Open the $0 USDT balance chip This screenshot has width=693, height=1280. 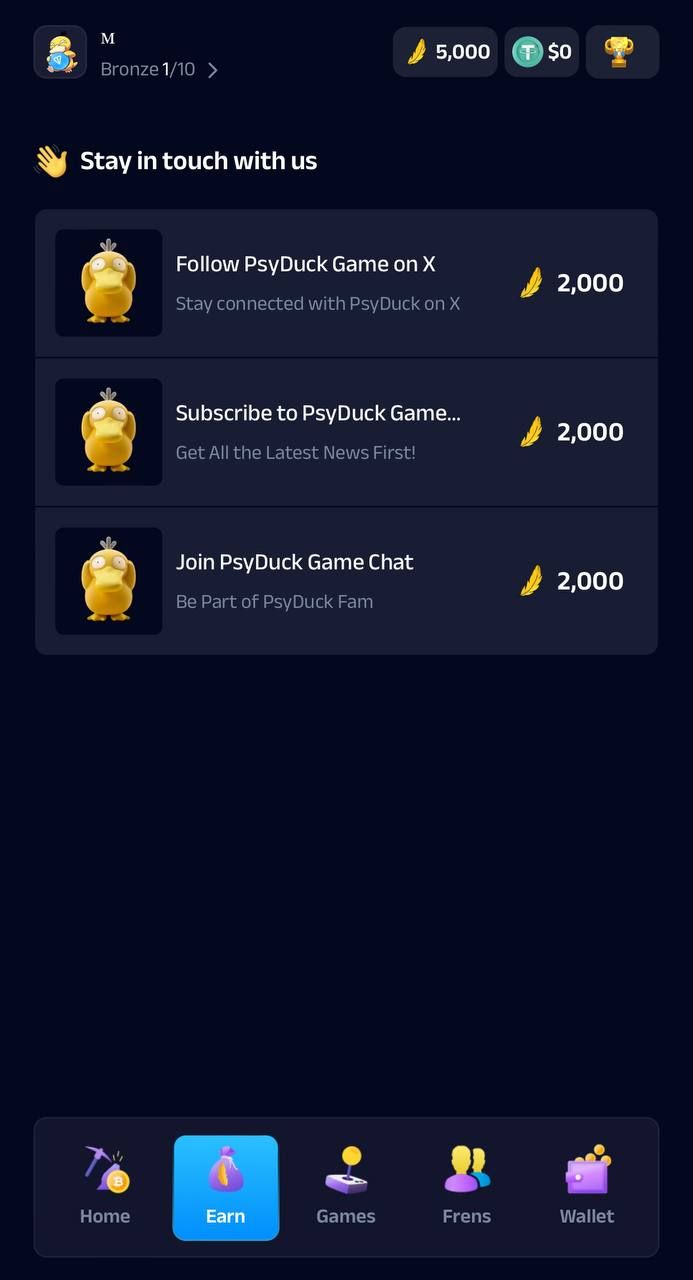point(541,52)
